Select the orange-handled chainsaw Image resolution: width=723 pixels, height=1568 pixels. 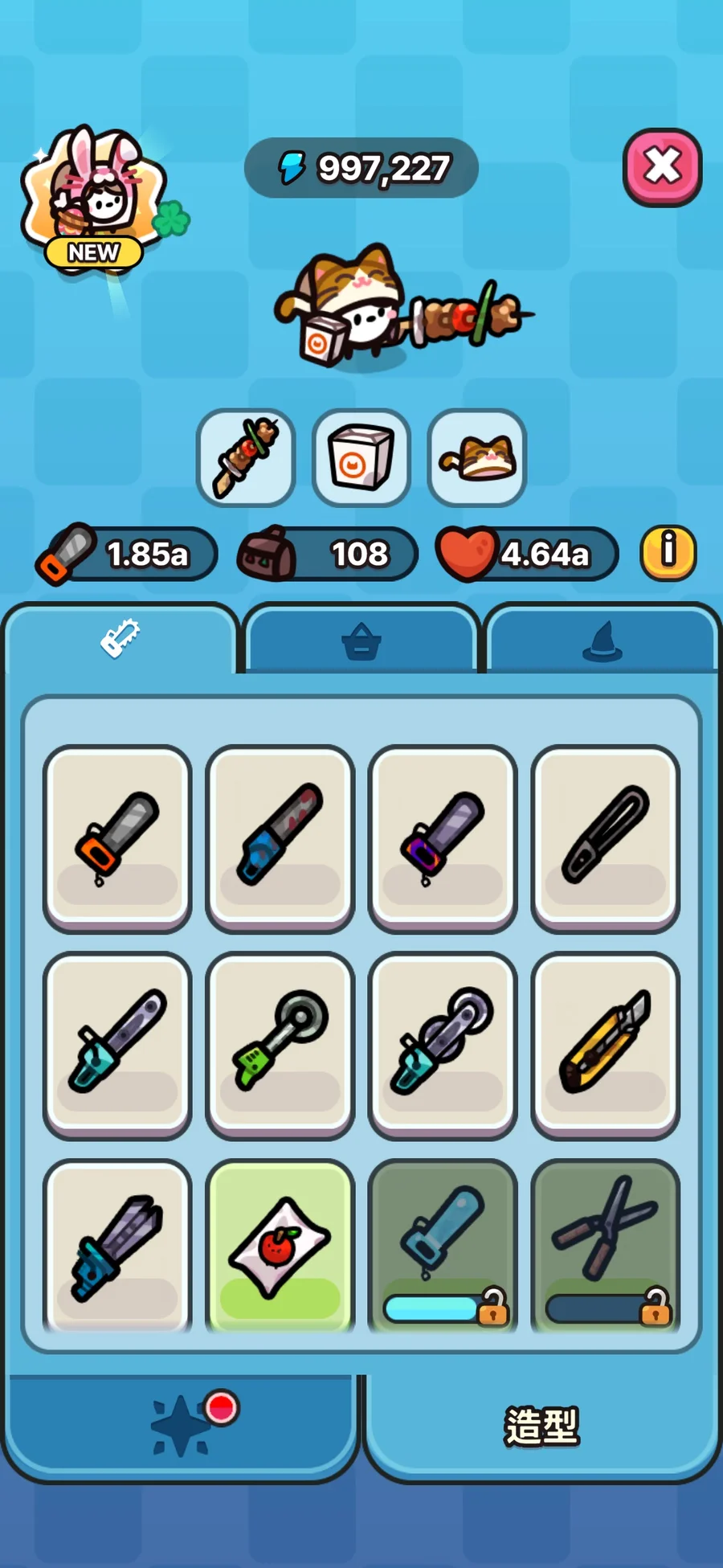click(117, 839)
